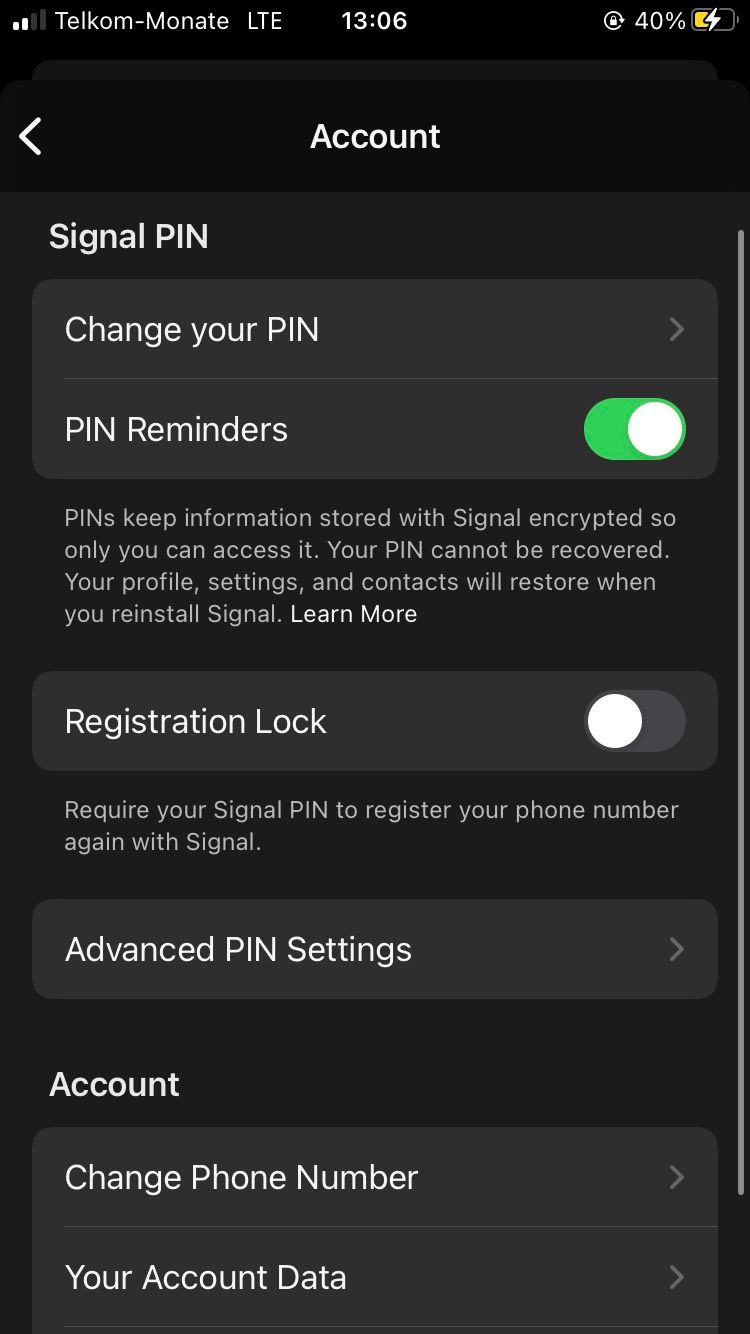Tap the clock showing 13:06

coord(374,20)
